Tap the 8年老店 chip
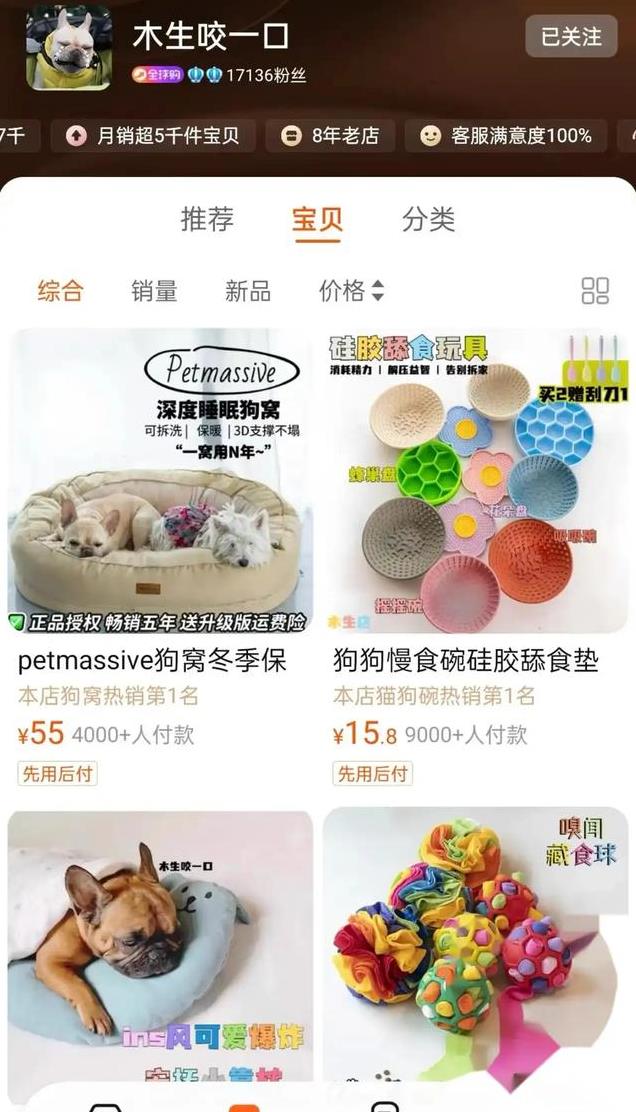Screen dimensions: 636x1112 [x=330, y=135]
